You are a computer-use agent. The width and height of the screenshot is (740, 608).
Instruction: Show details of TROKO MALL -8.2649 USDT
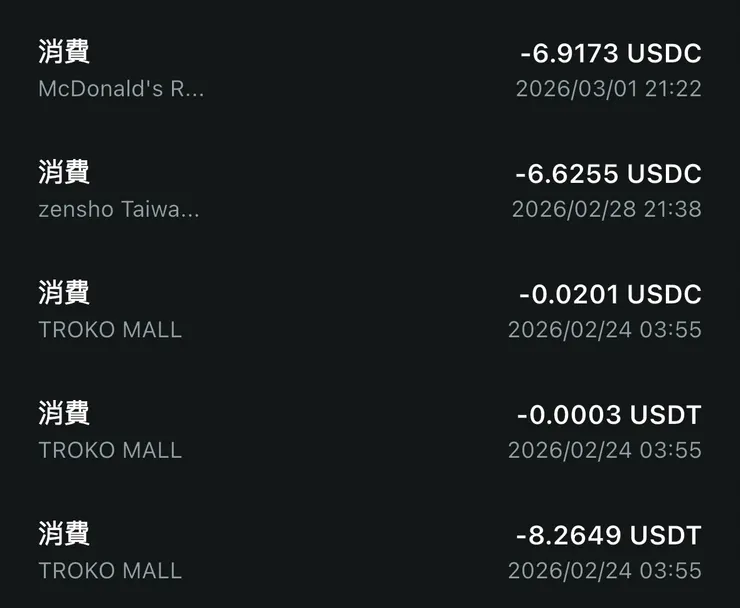click(x=370, y=552)
